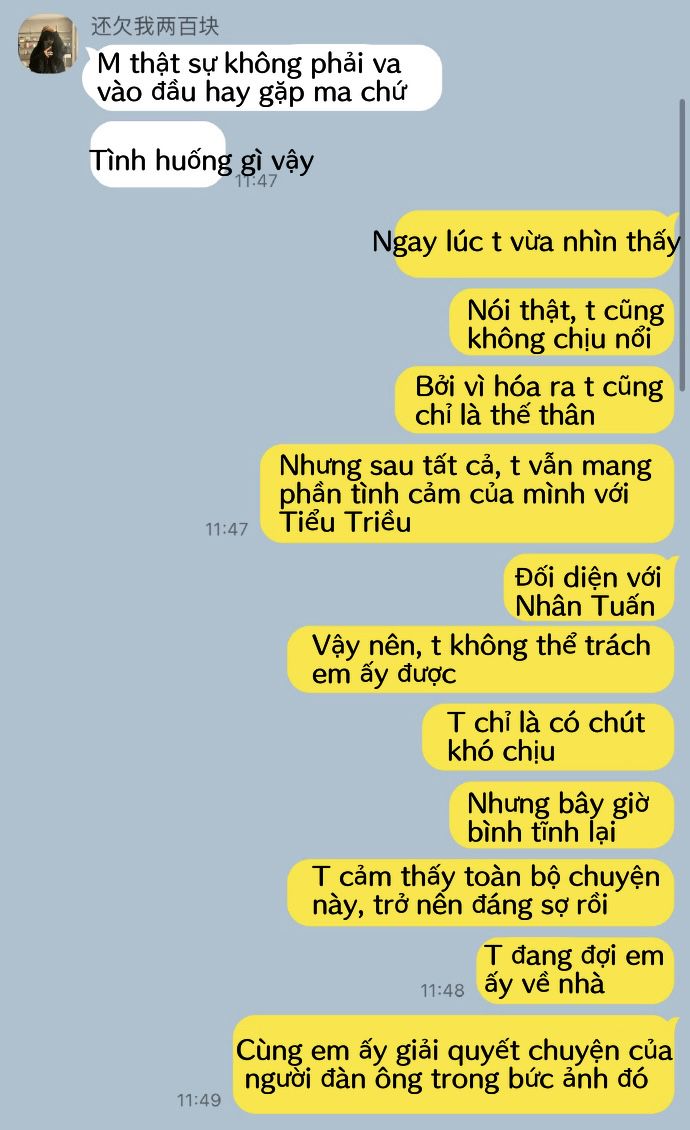Open the profile of contact 还欠我两百块 via avatar
Viewport: 690px width, 1130px height.
coord(47,45)
